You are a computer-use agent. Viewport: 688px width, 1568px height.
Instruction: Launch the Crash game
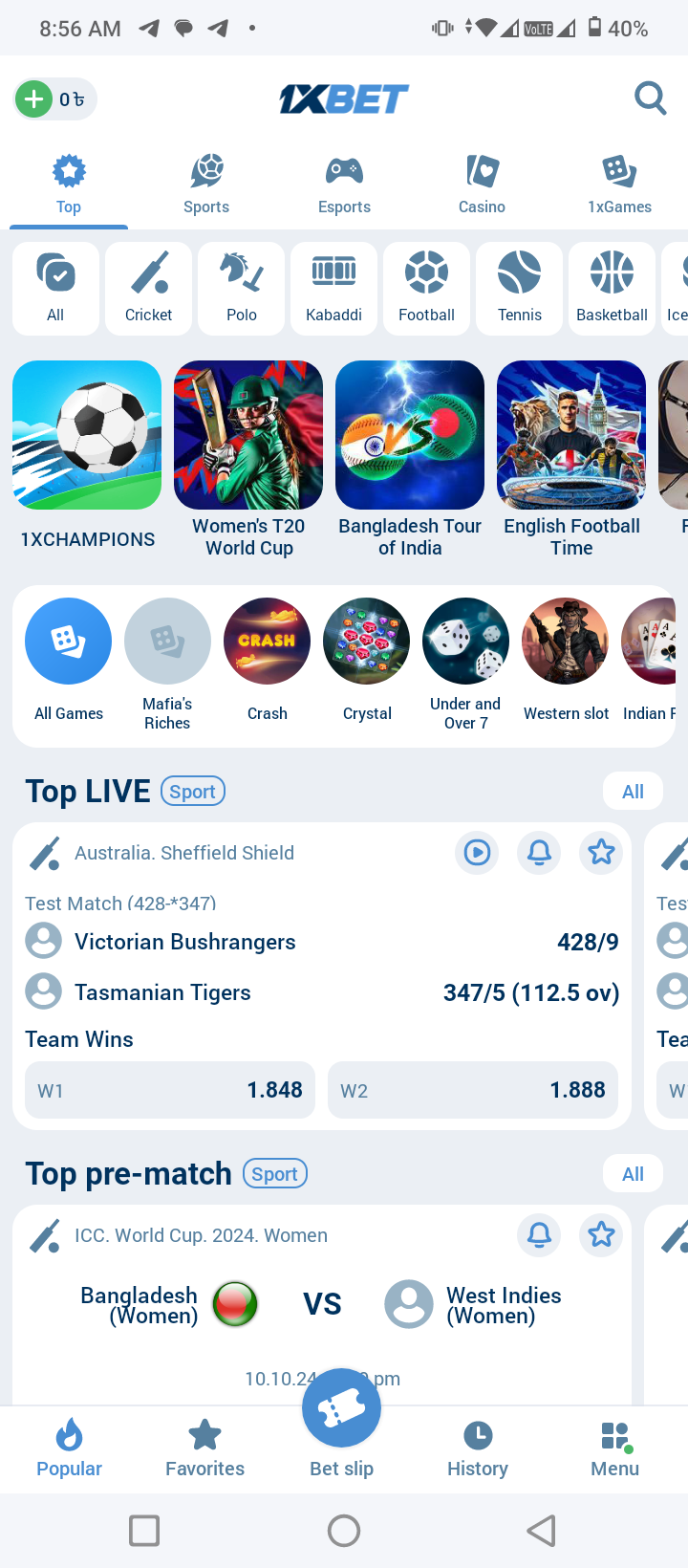[267, 660]
